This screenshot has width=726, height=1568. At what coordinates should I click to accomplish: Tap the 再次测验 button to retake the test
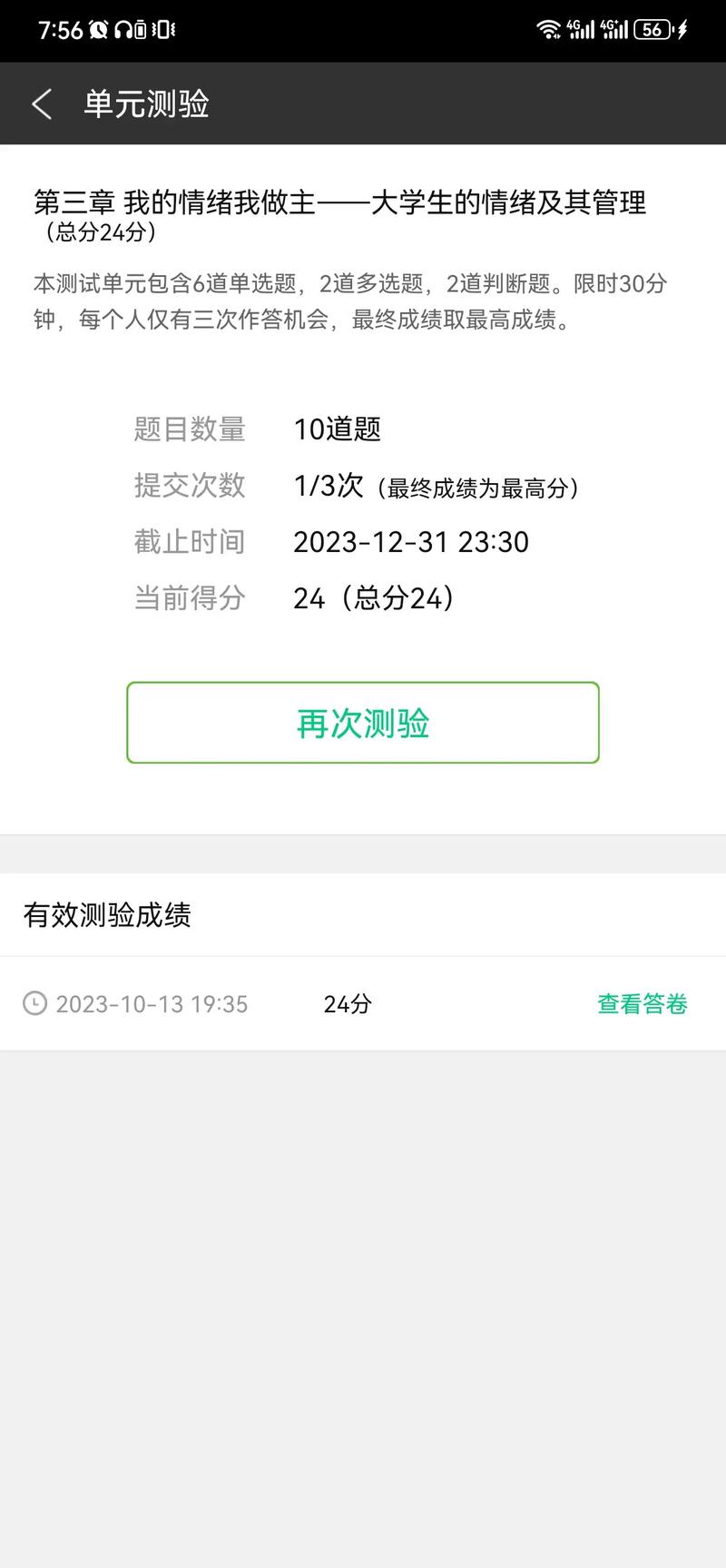[363, 723]
